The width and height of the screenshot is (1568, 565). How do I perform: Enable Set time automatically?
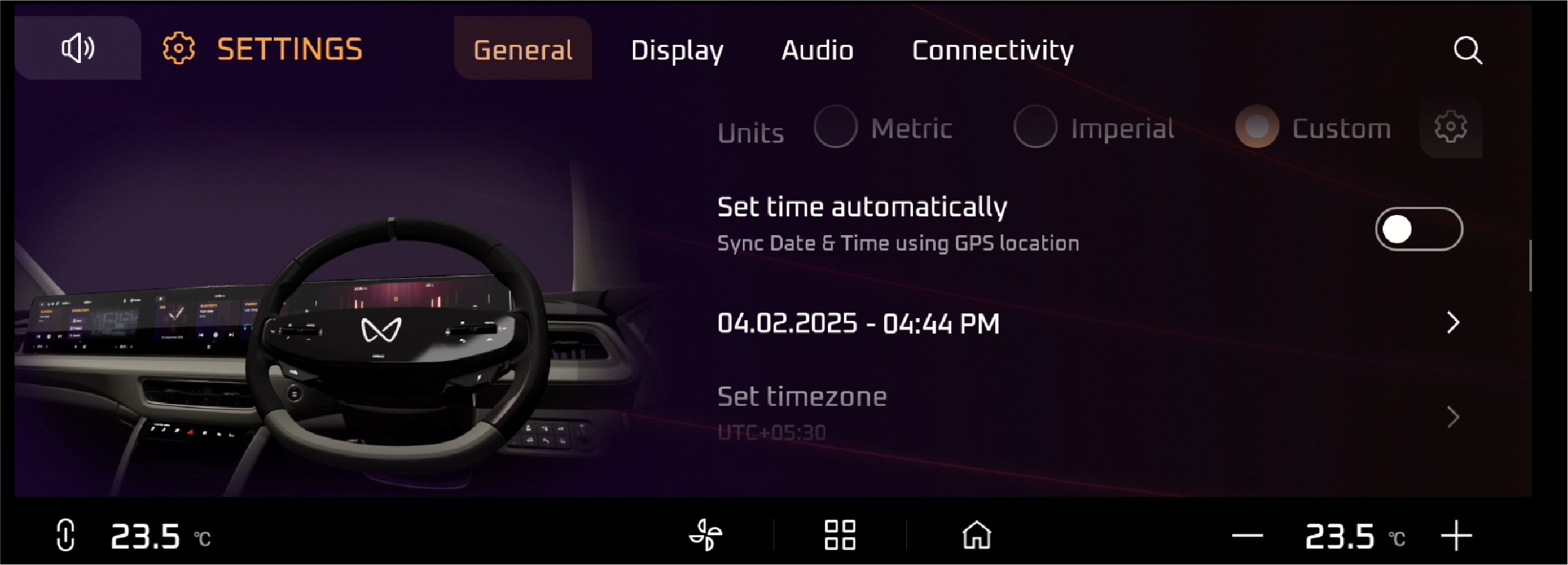pyautogui.click(x=1419, y=229)
